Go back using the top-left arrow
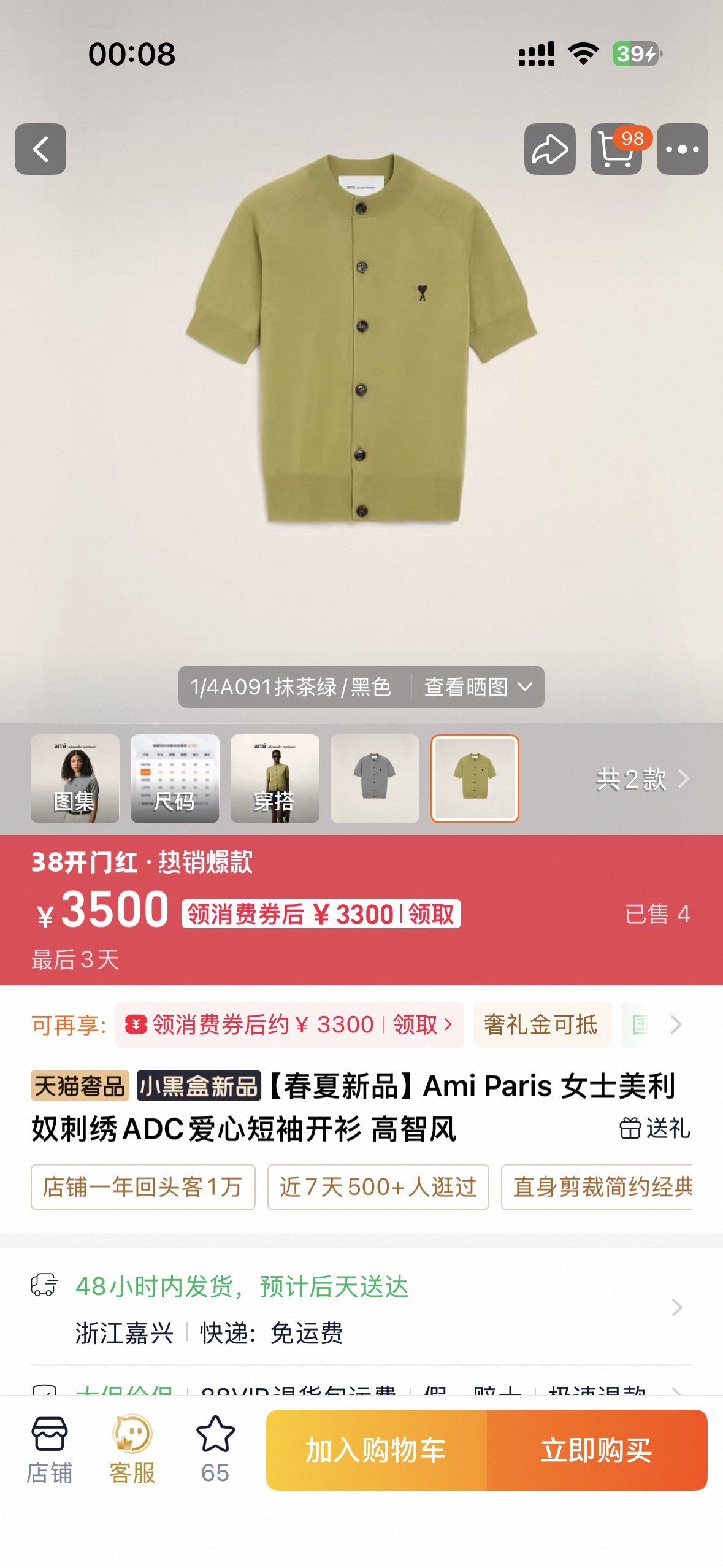The height and width of the screenshot is (1568, 723). click(40, 149)
